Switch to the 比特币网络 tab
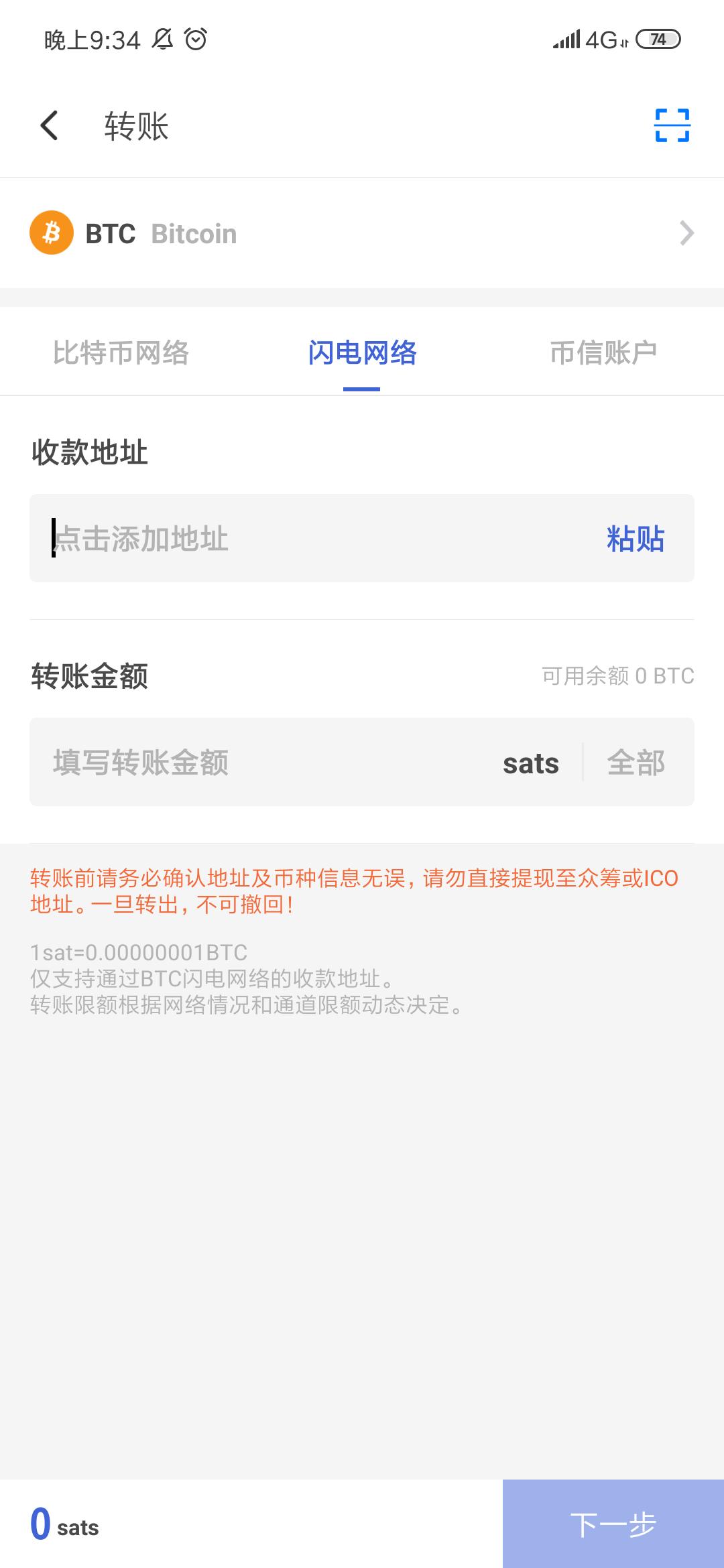The image size is (724, 1568). tap(121, 352)
